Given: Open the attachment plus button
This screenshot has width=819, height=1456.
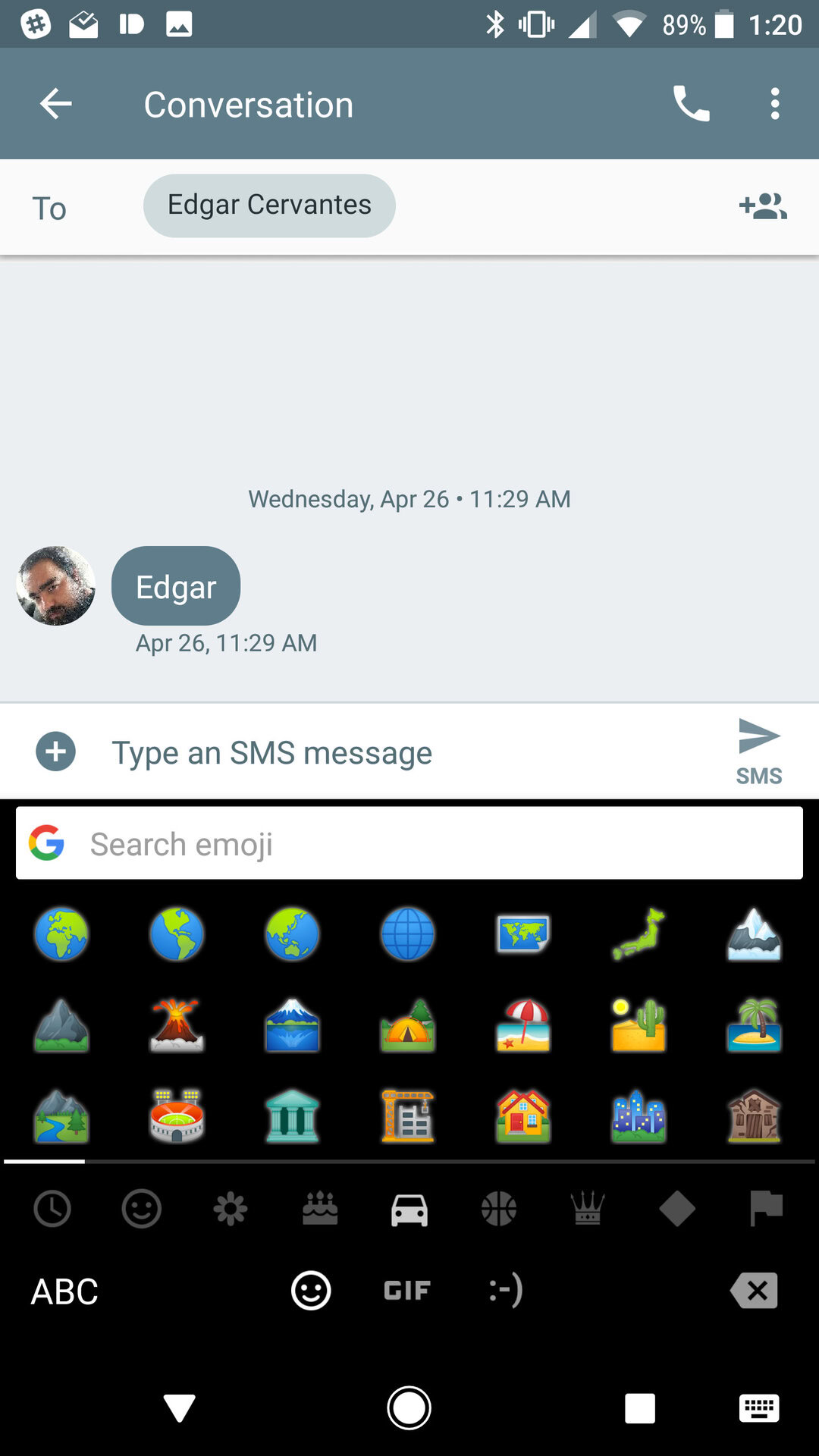Looking at the screenshot, I should [x=56, y=752].
